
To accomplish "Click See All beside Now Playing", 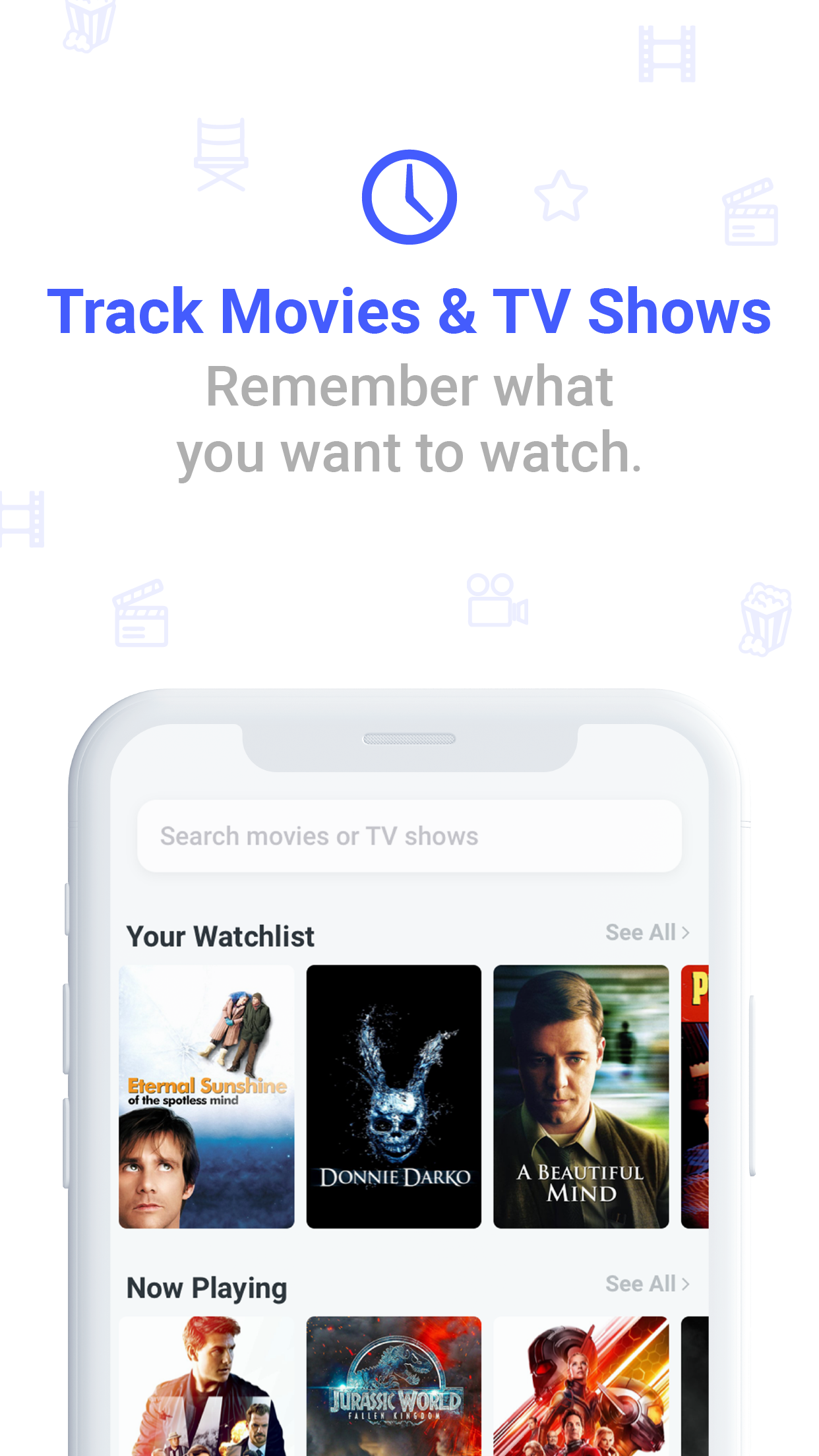I will click(641, 1283).
